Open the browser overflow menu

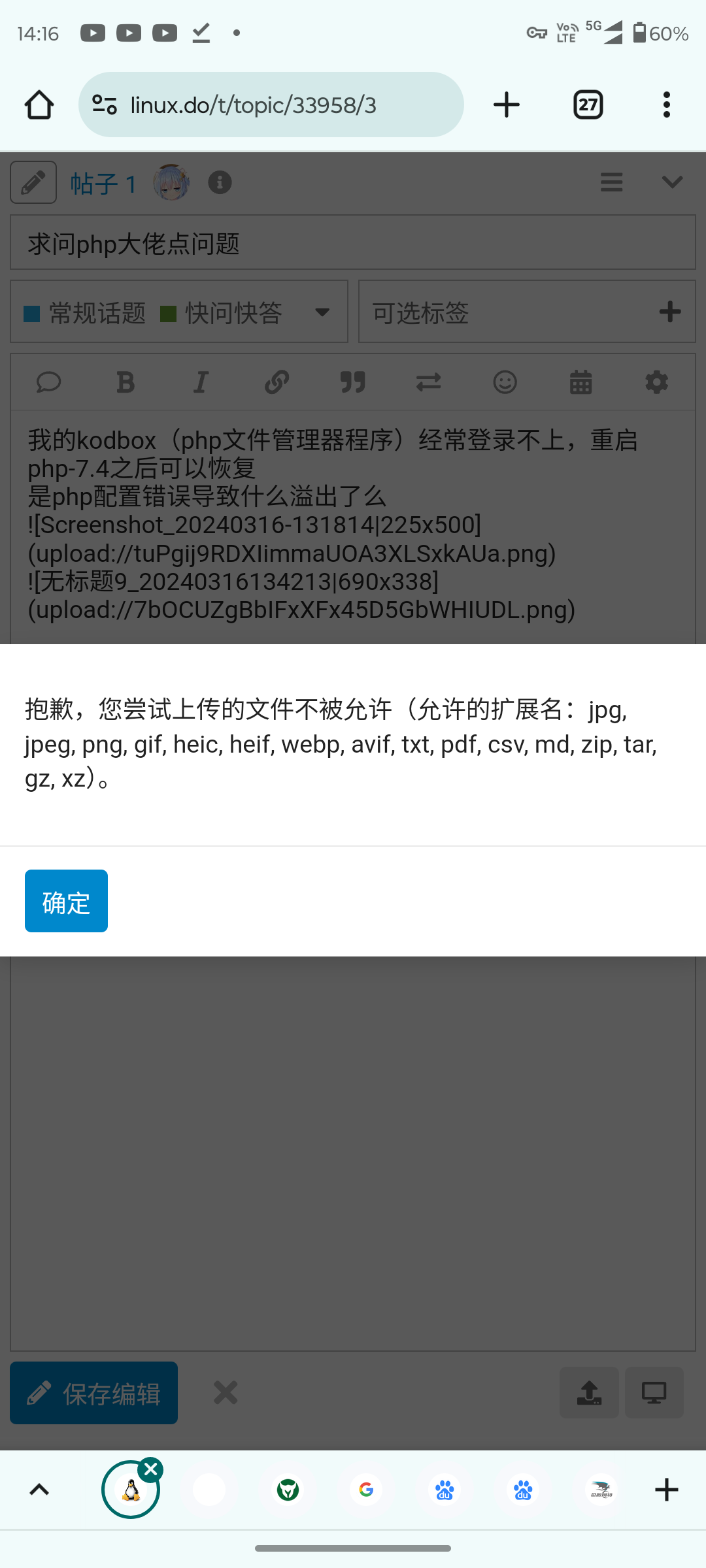point(667,105)
